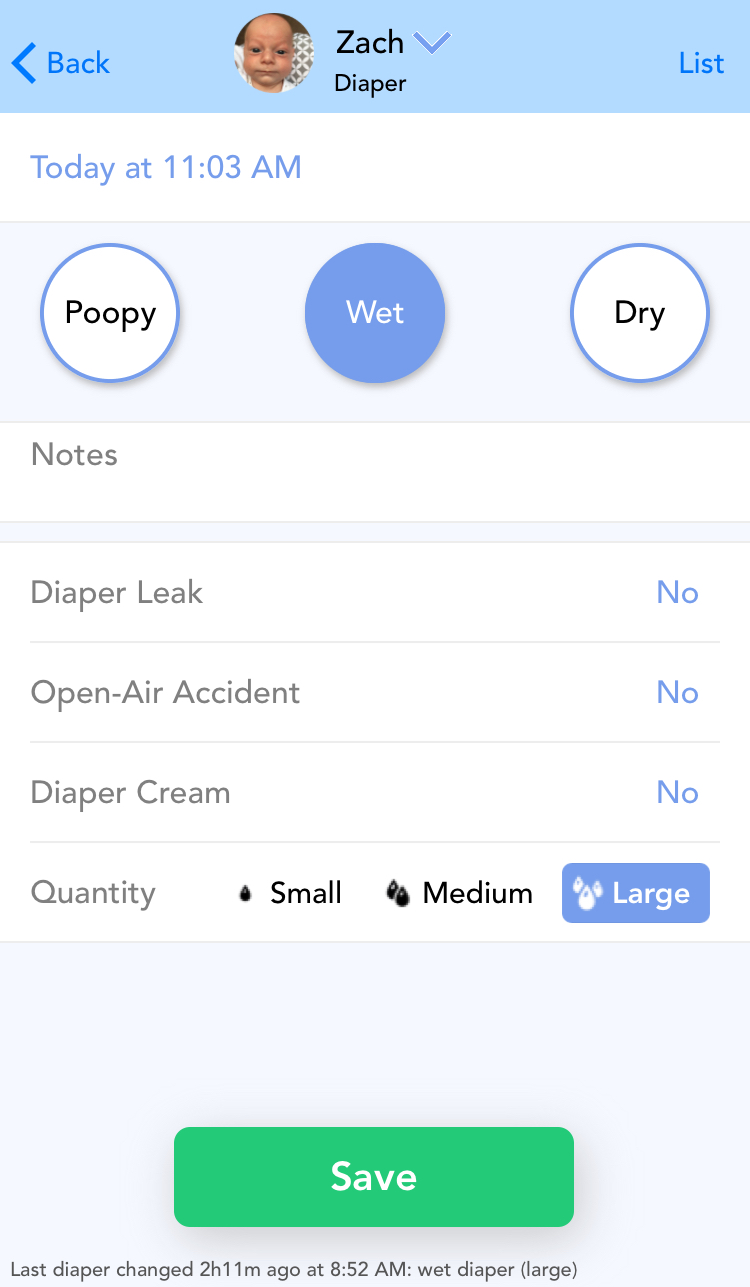Viewport: 750px width, 1287px height.
Task: Toggle the Open-Air Accident setting
Action: 677,693
